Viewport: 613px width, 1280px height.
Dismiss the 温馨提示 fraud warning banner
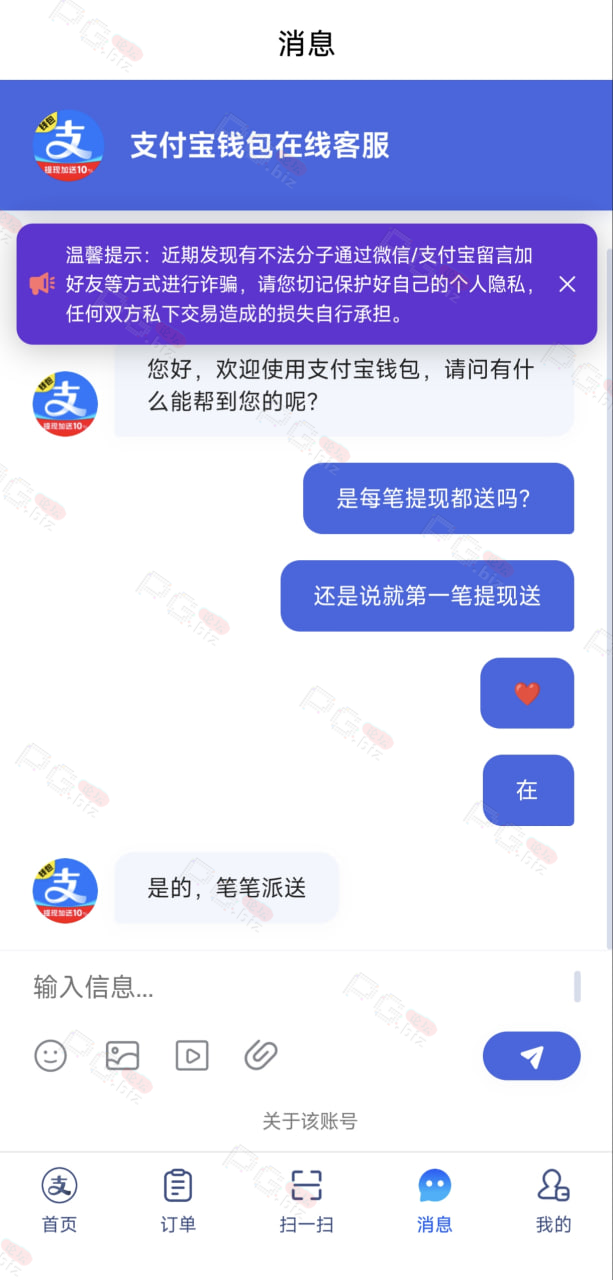click(x=567, y=284)
